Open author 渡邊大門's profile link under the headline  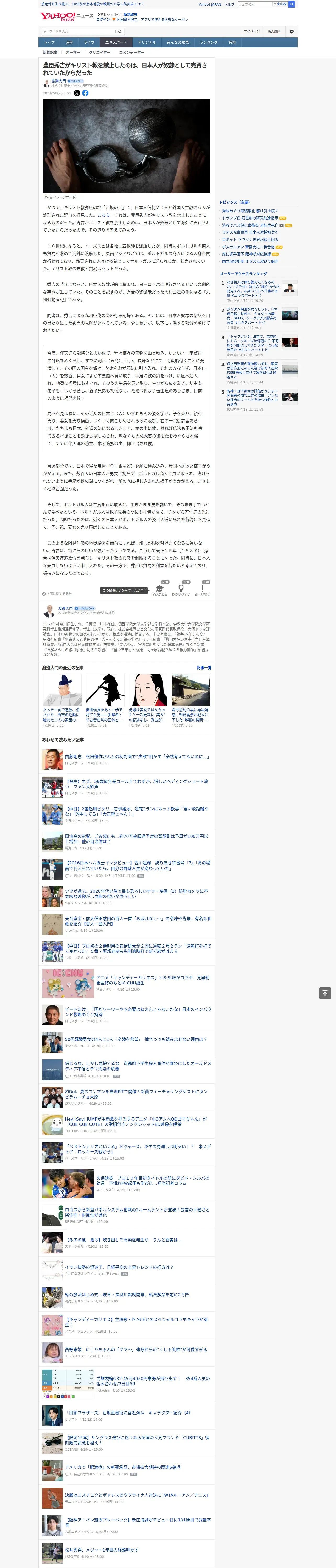(59, 81)
